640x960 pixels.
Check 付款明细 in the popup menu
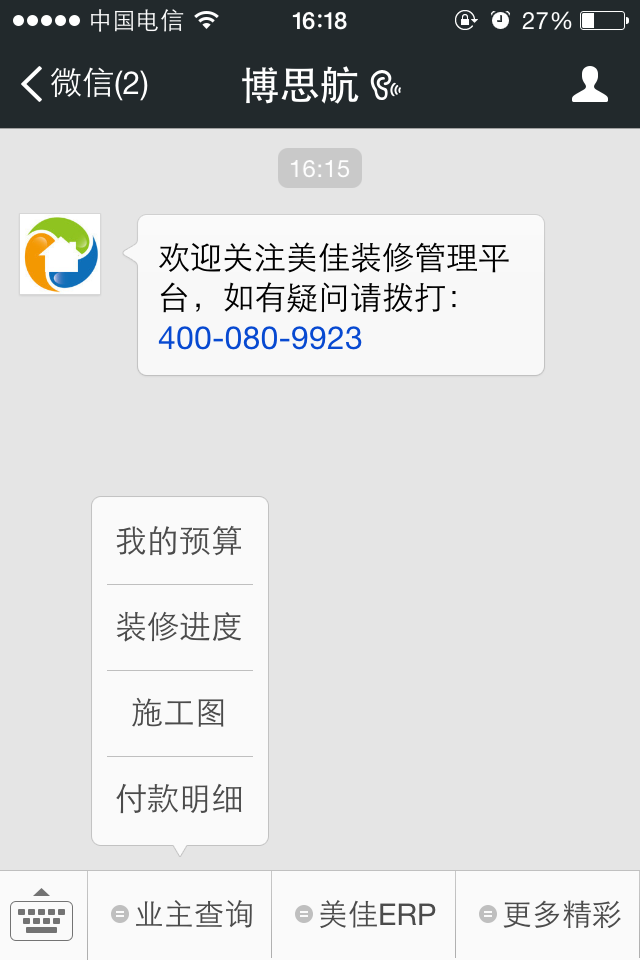(179, 799)
